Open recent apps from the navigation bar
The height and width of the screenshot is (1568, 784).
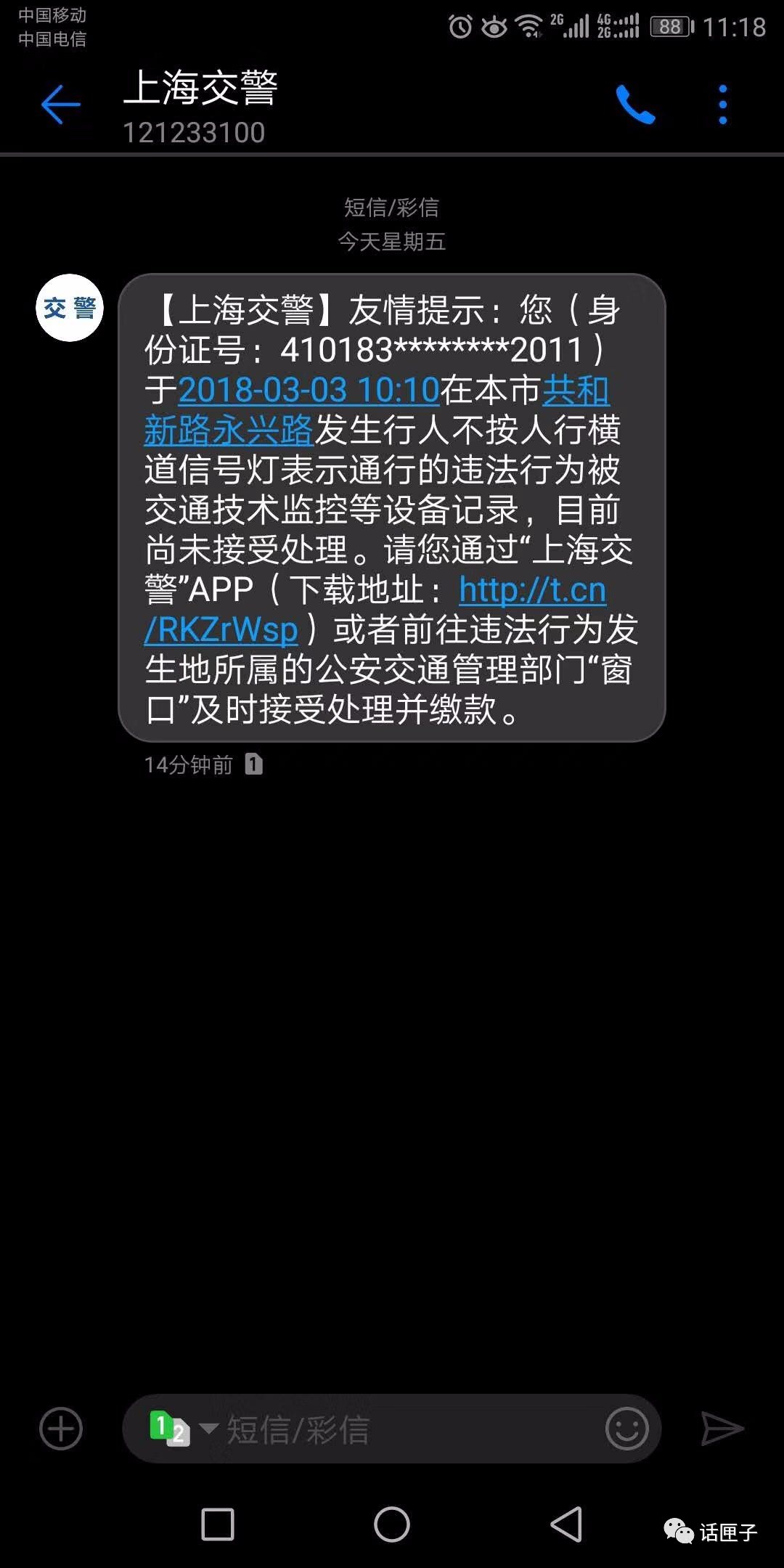tap(218, 1524)
